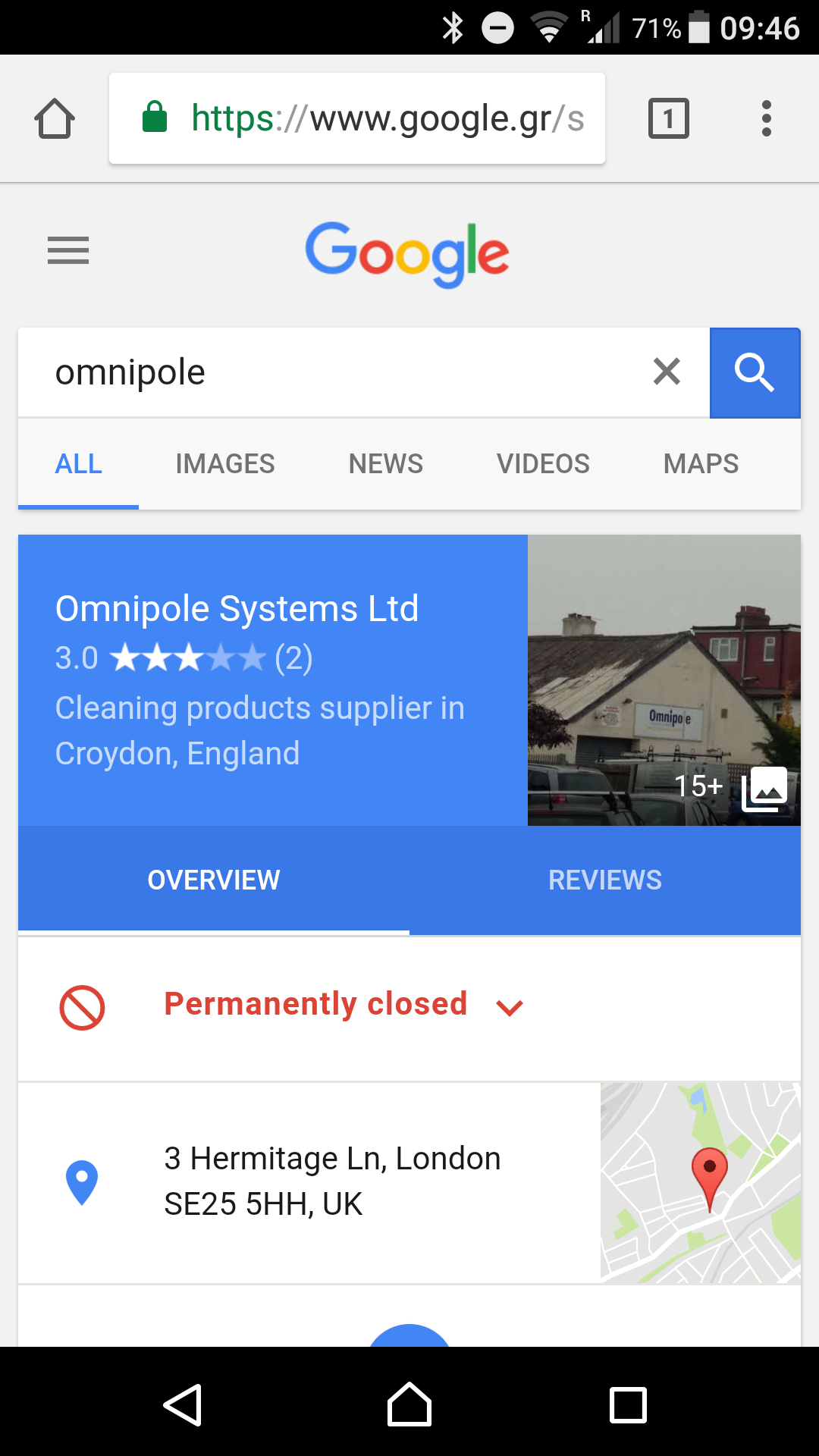The image size is (819, 1456).
Task: Expand the Permanently closed details
Action: (509, 1007)
